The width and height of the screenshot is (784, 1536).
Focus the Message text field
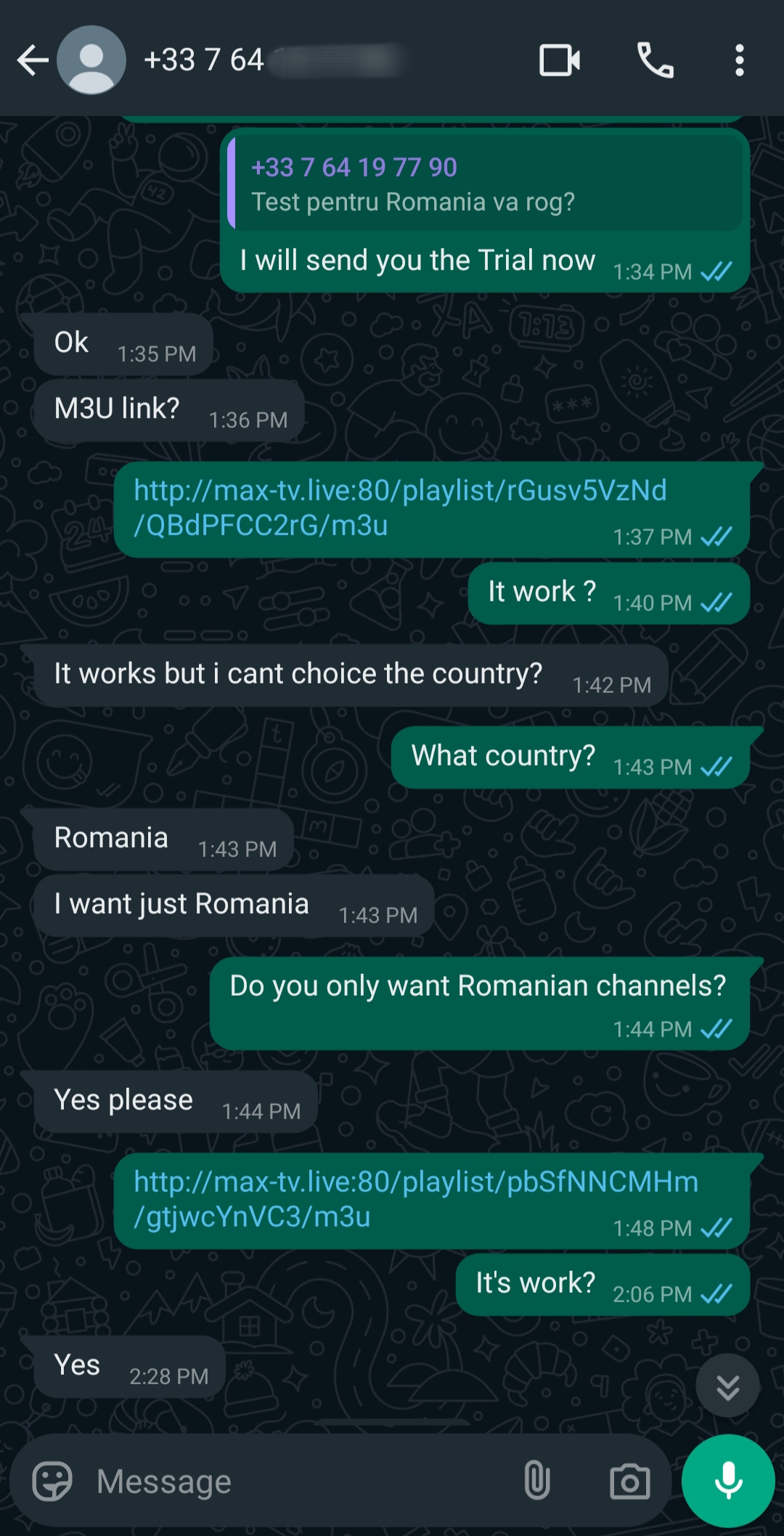[290, 1481]
